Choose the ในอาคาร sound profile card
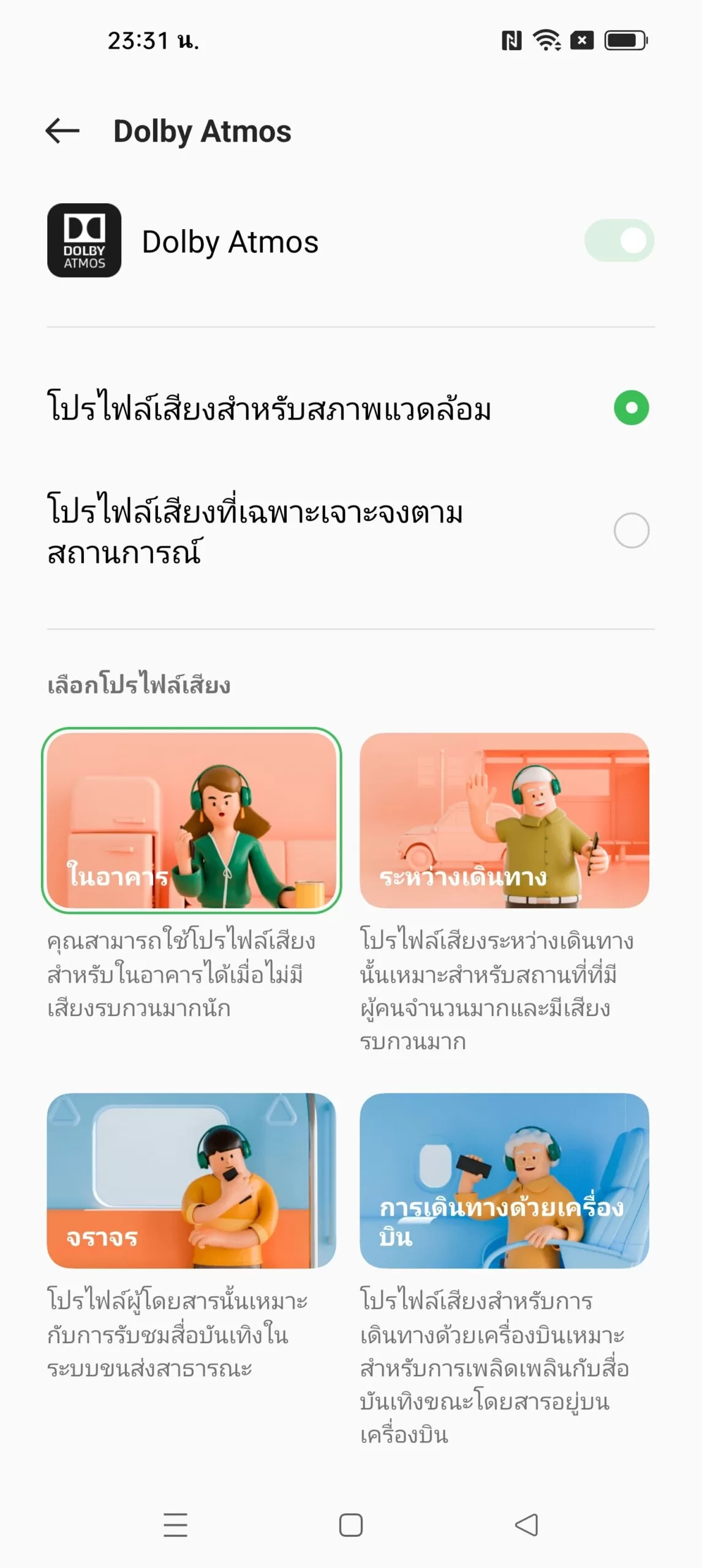Viewport: 702px width, 1568px height. click(191, 821)
